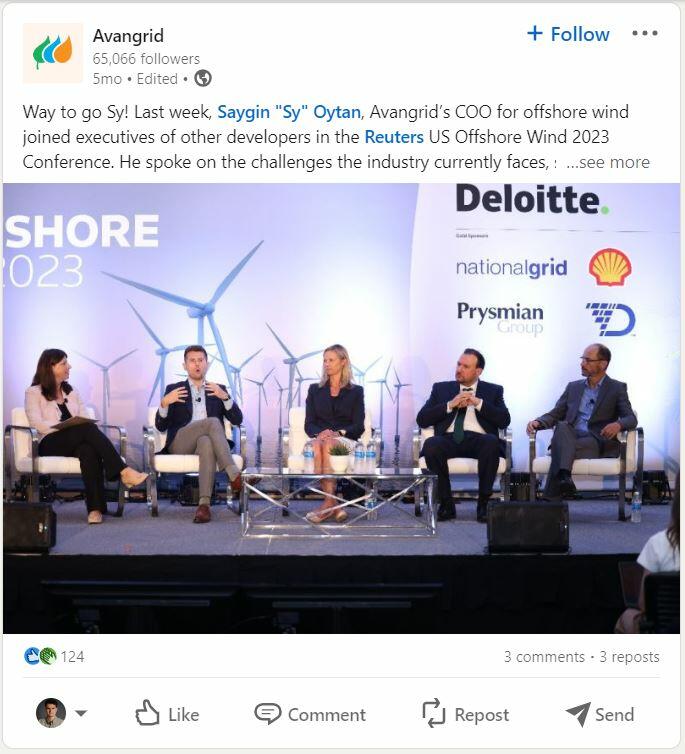Switch the reacting identity via profile dropdown
685x754 pixels.
point(62,713)
